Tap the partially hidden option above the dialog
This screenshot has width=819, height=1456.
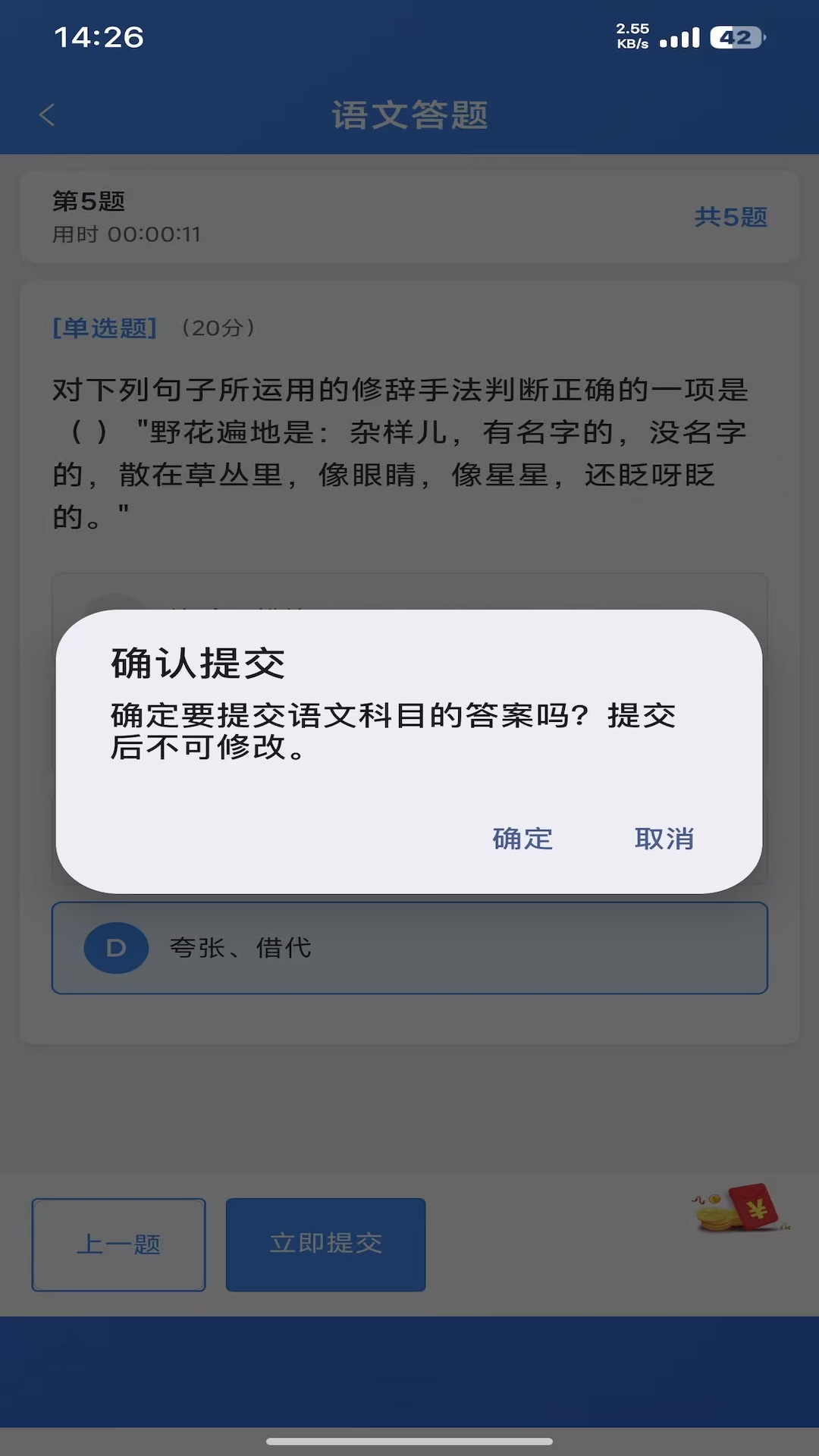coord(409,599)
